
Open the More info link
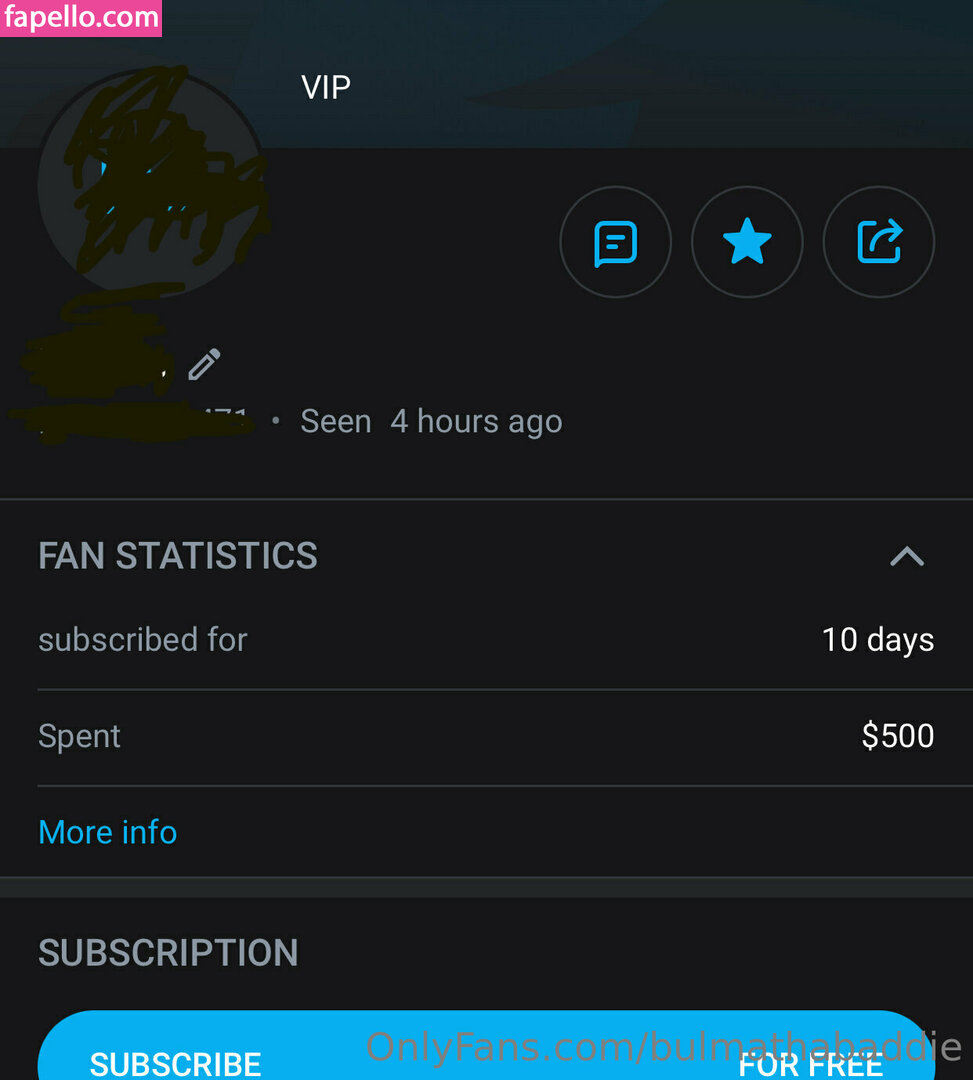pos(108,832)
